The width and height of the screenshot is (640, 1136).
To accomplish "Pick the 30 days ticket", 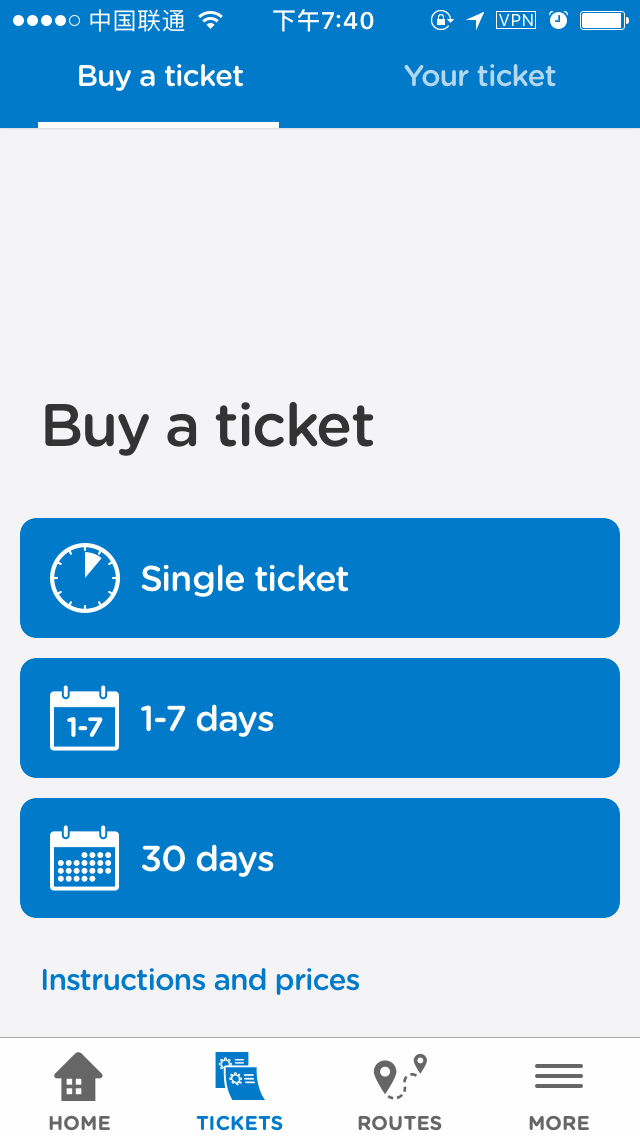I will tap(320, 858).
